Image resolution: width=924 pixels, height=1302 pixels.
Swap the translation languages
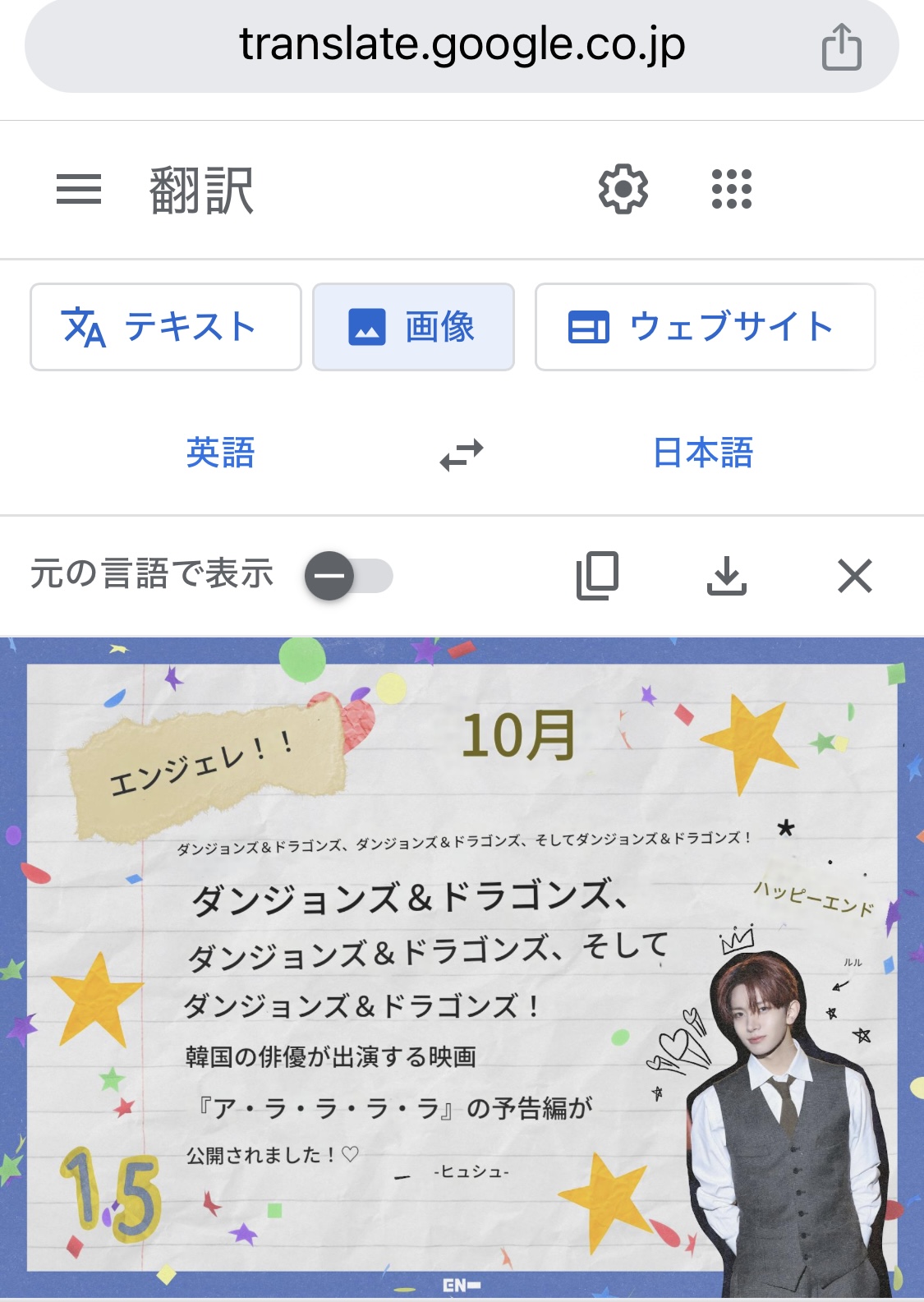(461, 454)
